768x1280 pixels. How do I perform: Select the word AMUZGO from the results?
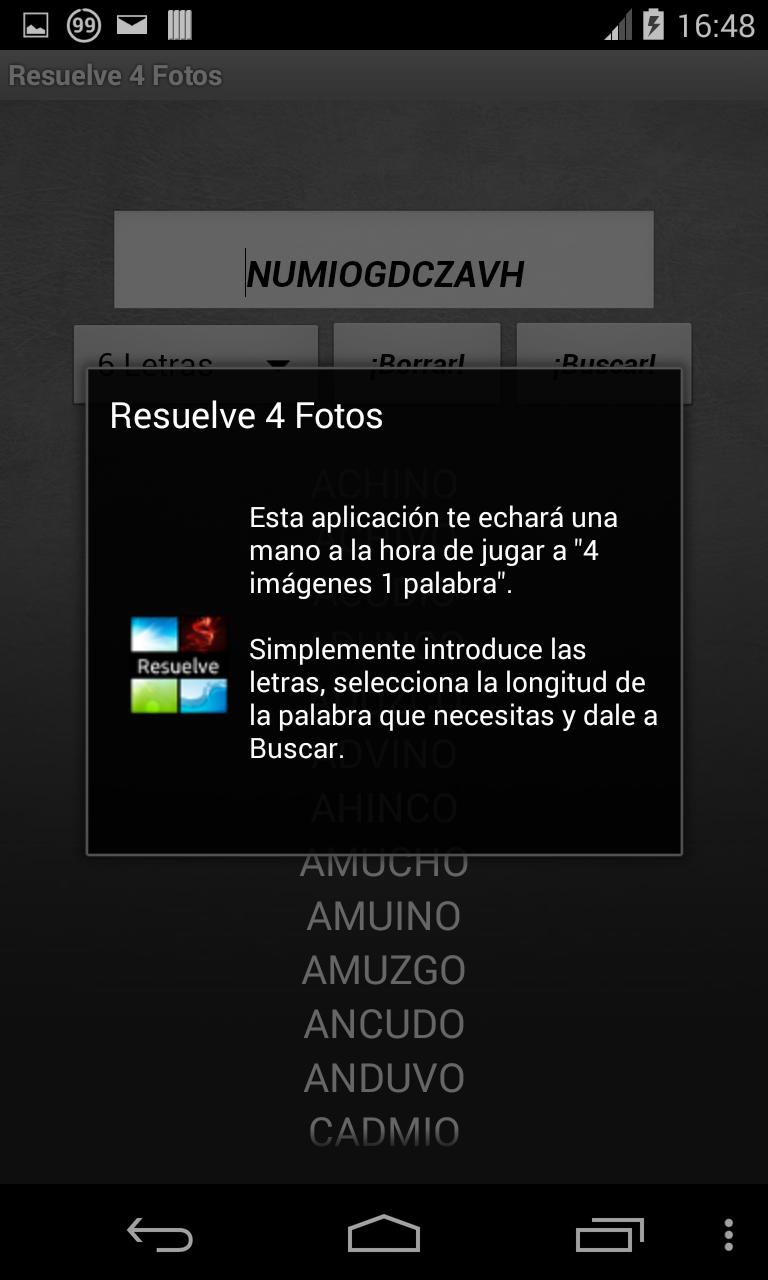384,970
